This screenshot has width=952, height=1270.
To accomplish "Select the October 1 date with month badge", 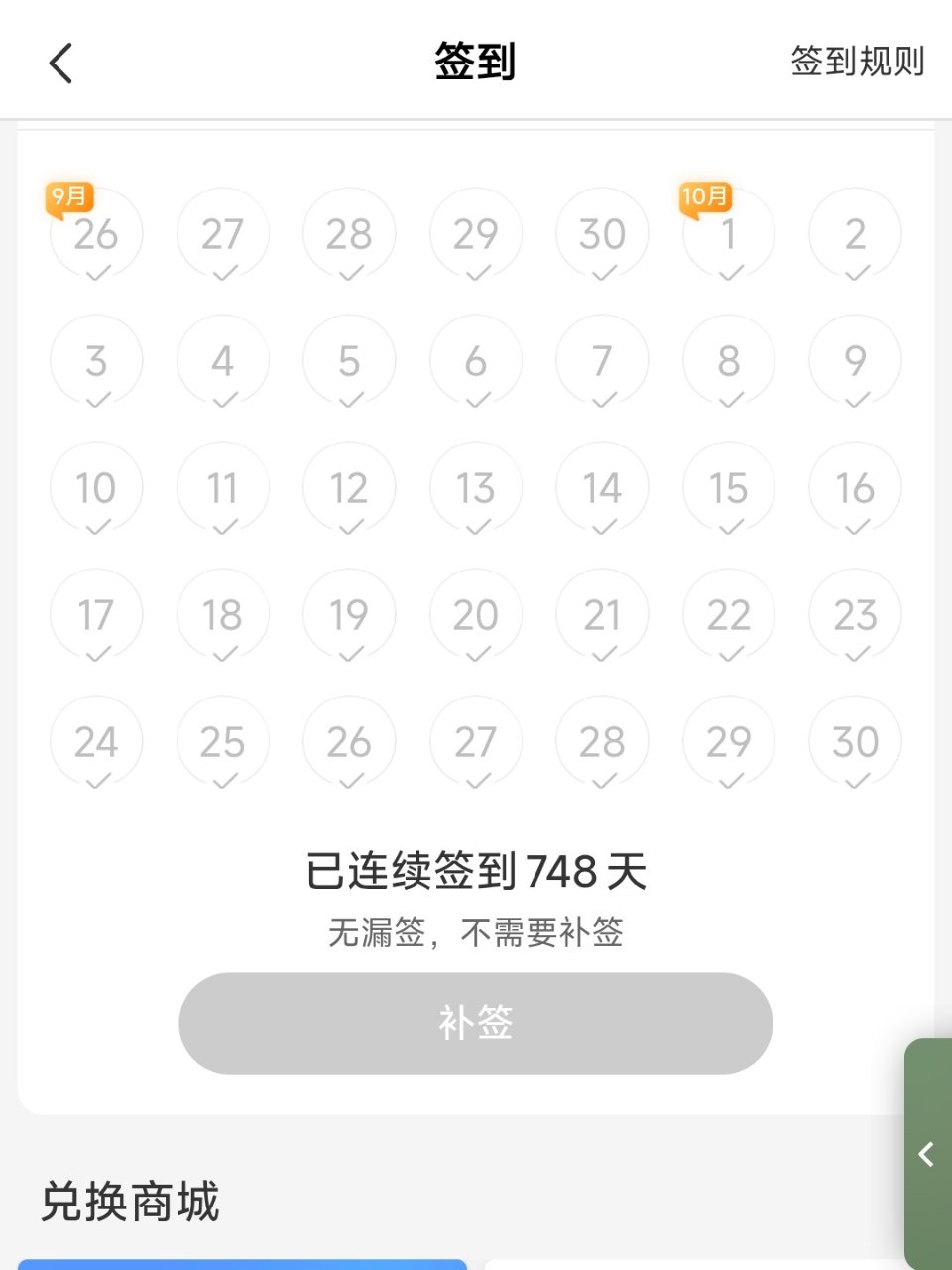I will click(729, 234).
